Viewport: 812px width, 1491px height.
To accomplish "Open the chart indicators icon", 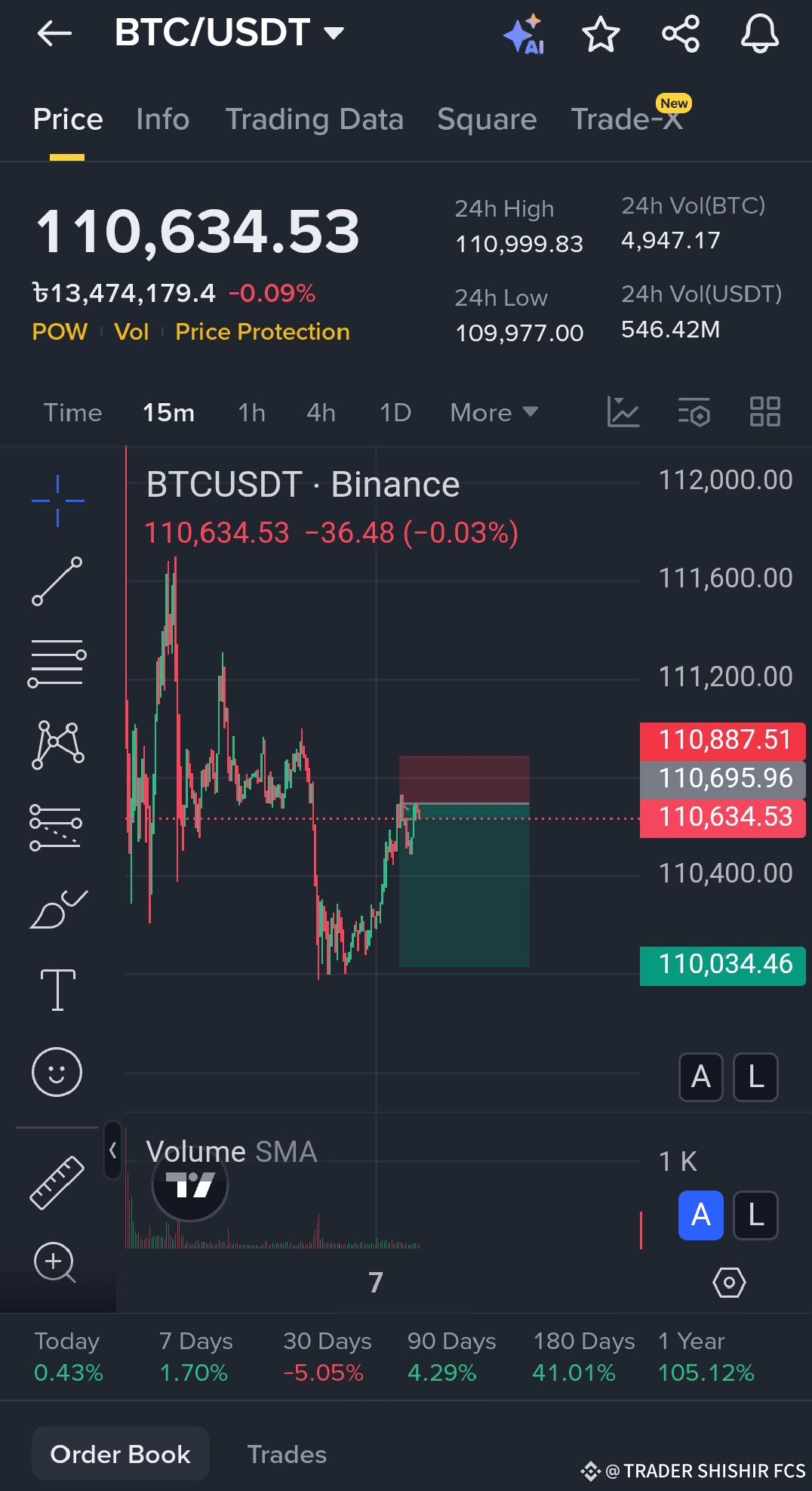I will point(623,412).
